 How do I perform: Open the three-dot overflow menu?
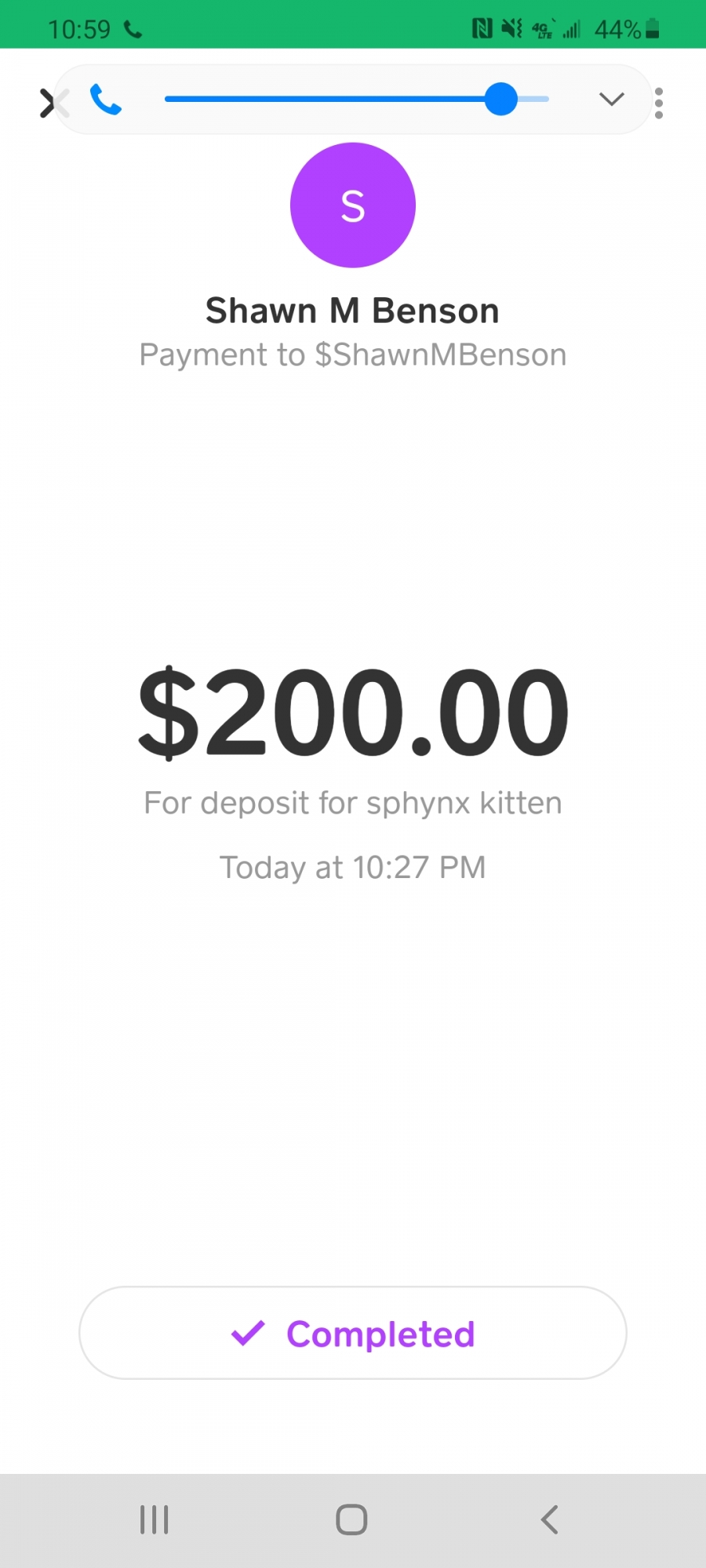pos(659,103)
